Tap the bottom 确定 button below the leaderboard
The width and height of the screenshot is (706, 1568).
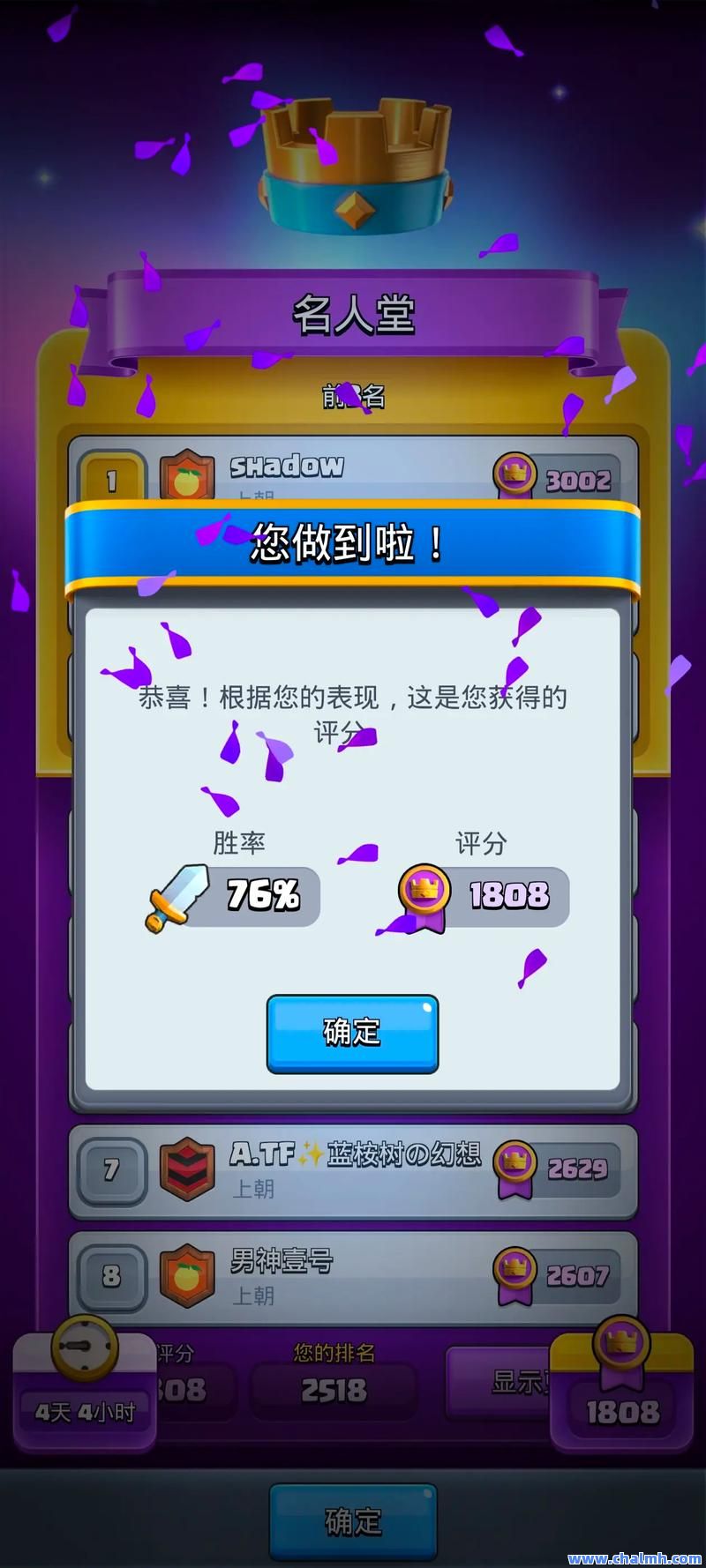point(353,1521)
